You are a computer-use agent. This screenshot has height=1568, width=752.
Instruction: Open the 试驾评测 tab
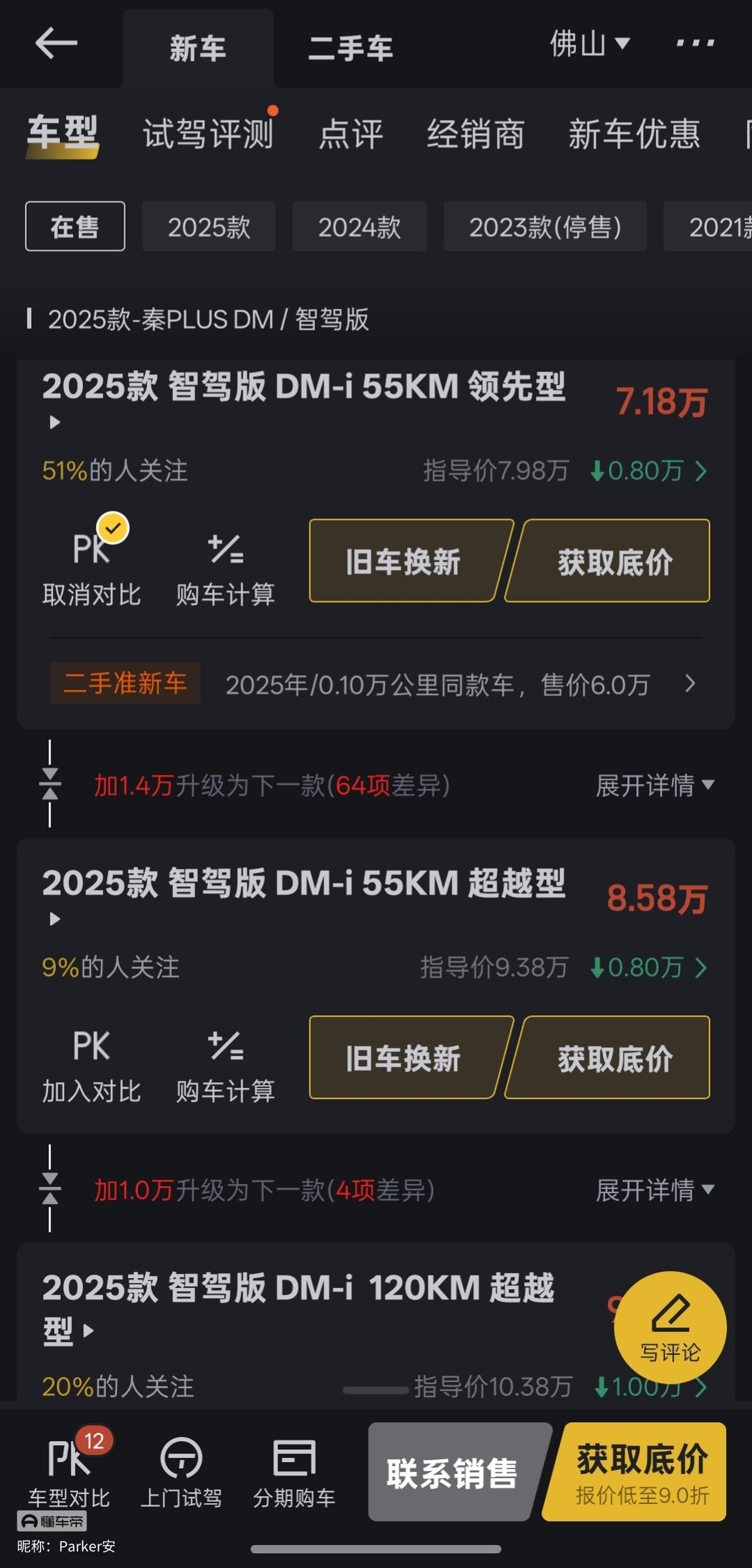click(x=208, y=134)
